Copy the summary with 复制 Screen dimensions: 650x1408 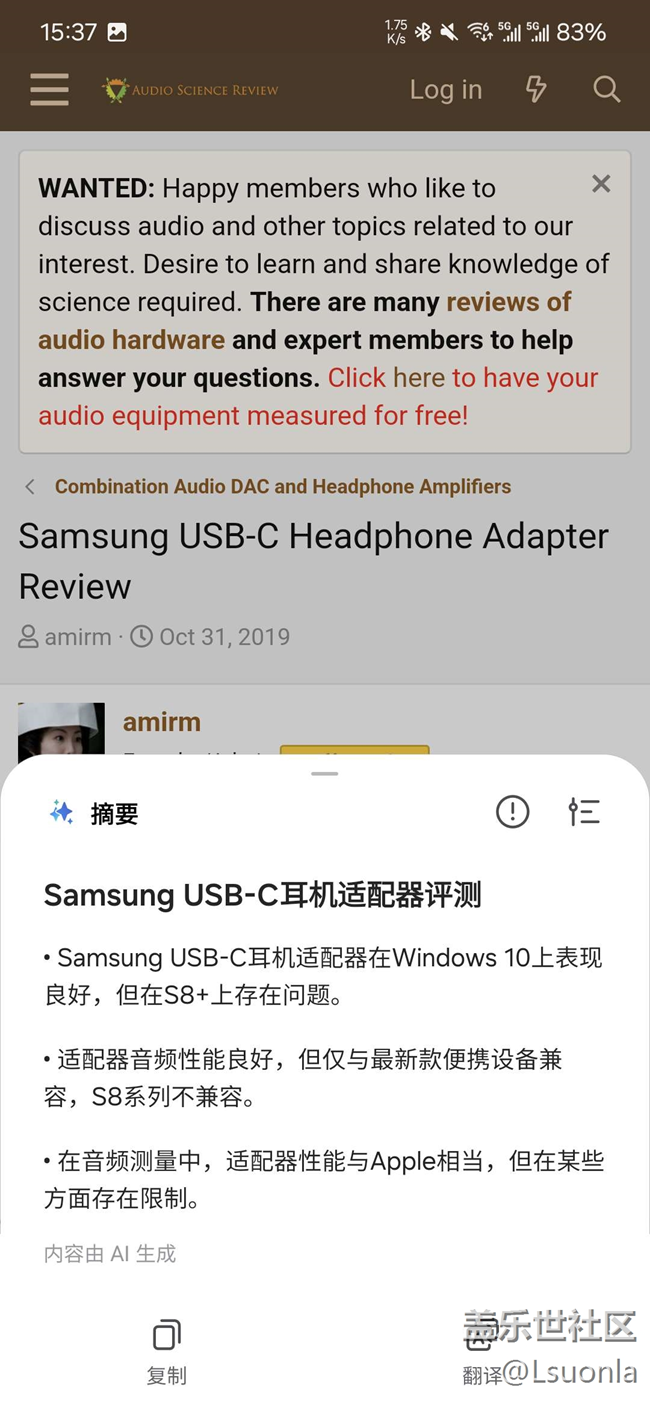pos(166,1350)
